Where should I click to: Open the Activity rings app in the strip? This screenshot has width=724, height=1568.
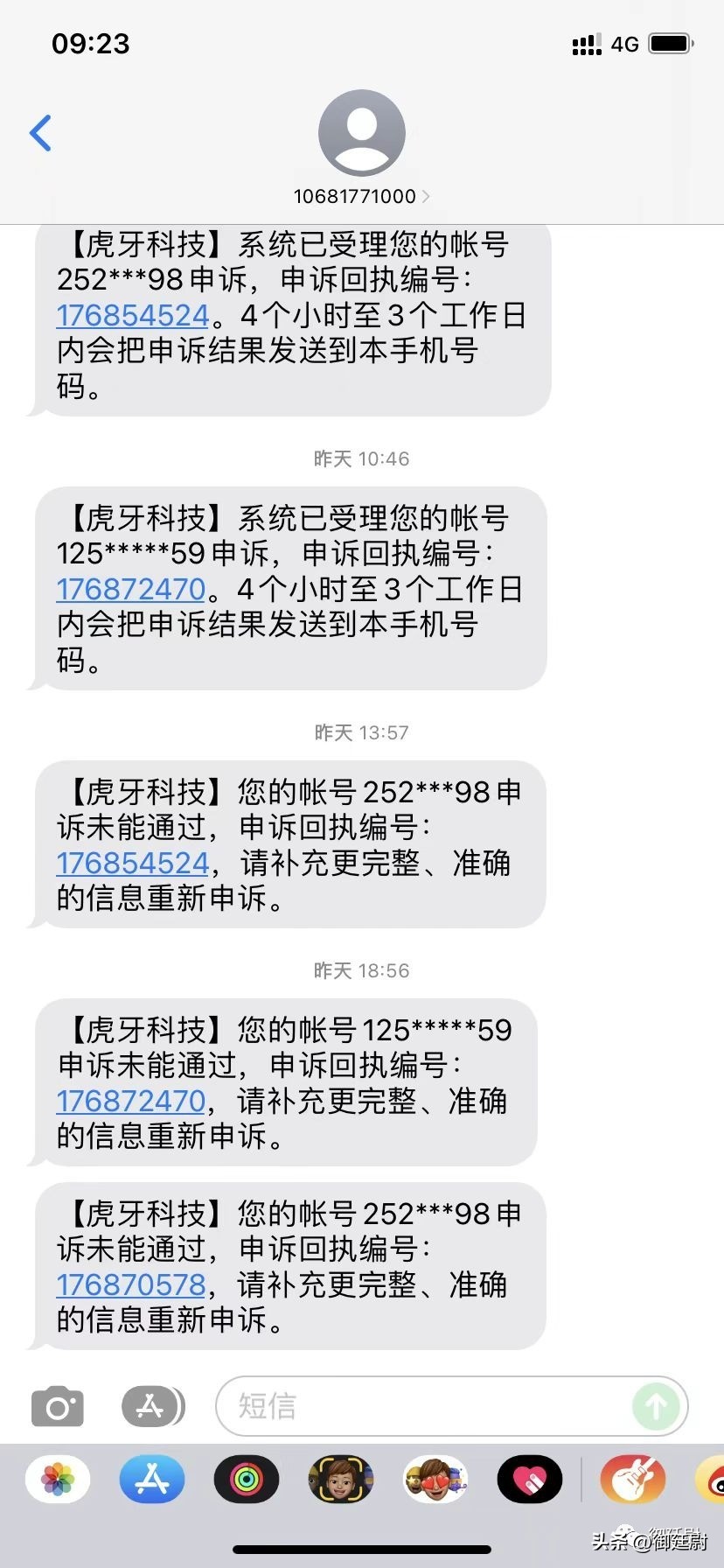(247, 1479)
